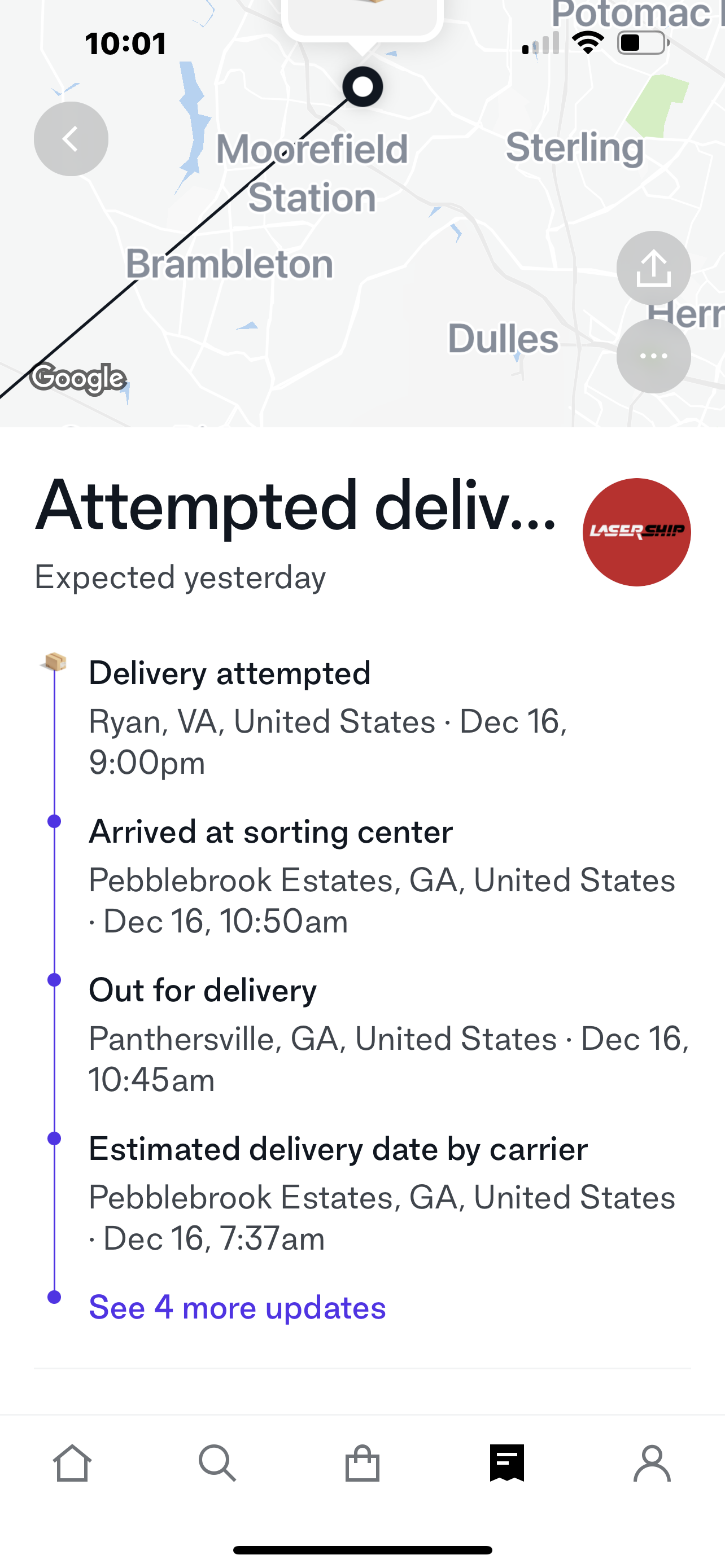
Task: Expand See 4 more updates
Action: [237, 1307]
